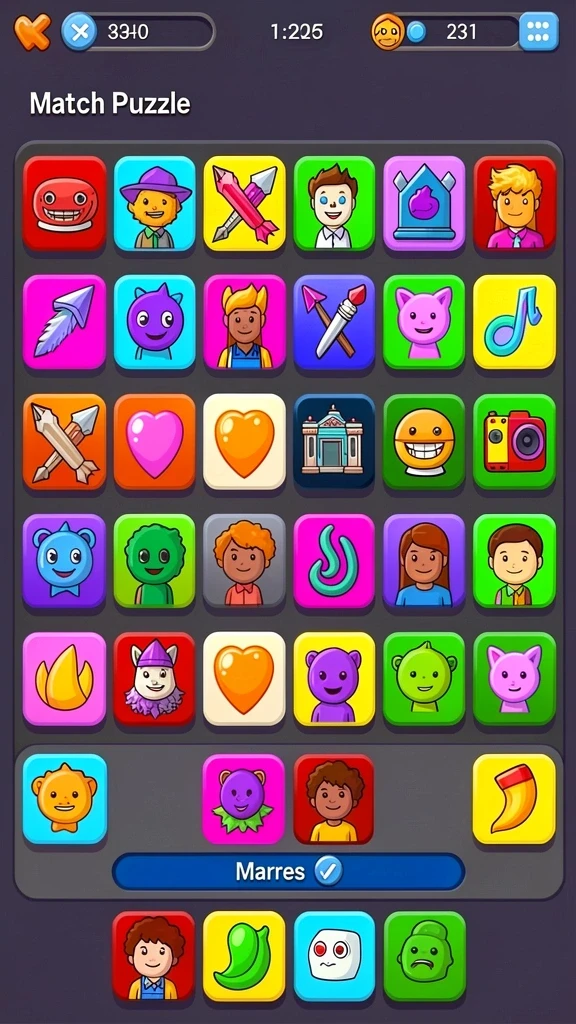Tap the blue bear tile
Image resolution: width=576 pixels, height=1024 pixels.
click(65, 561)
